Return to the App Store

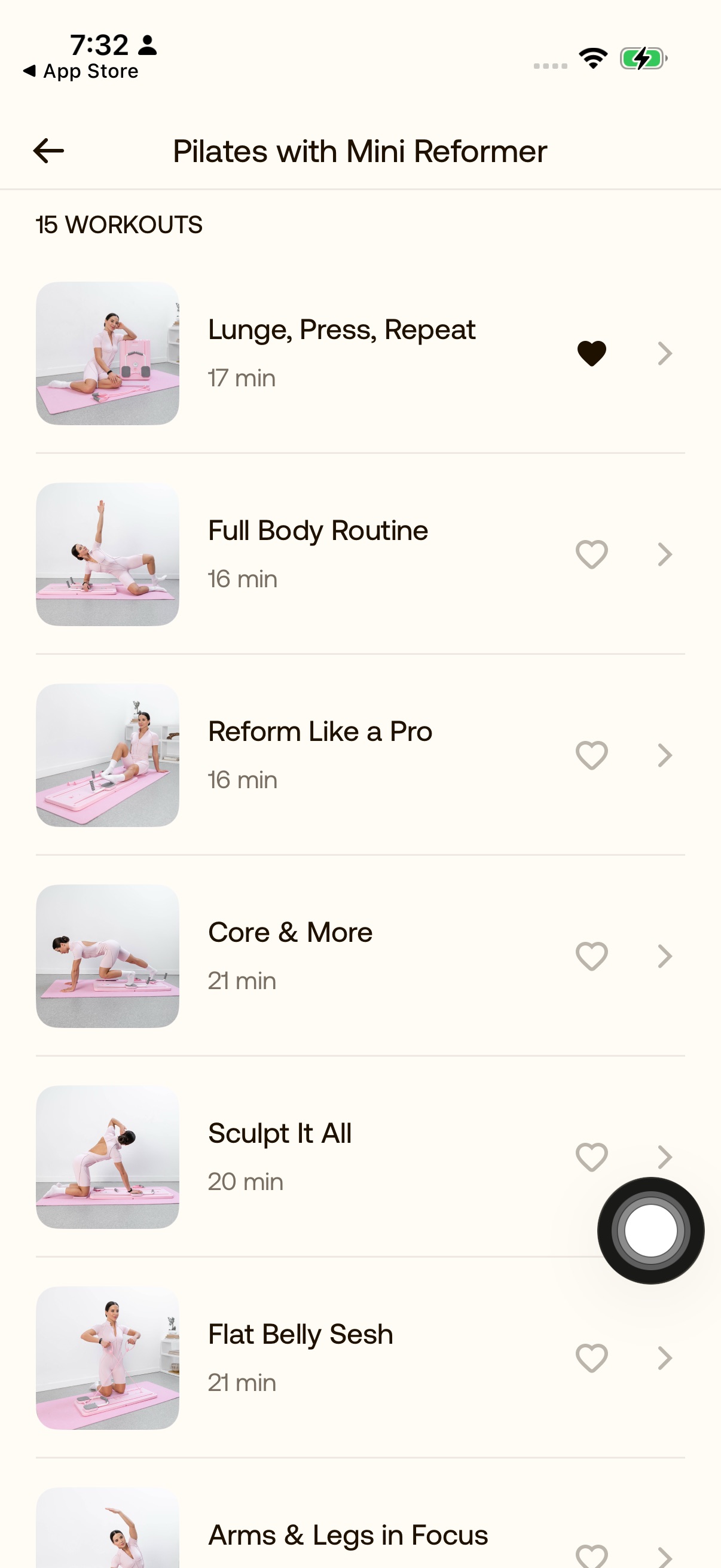81,71
